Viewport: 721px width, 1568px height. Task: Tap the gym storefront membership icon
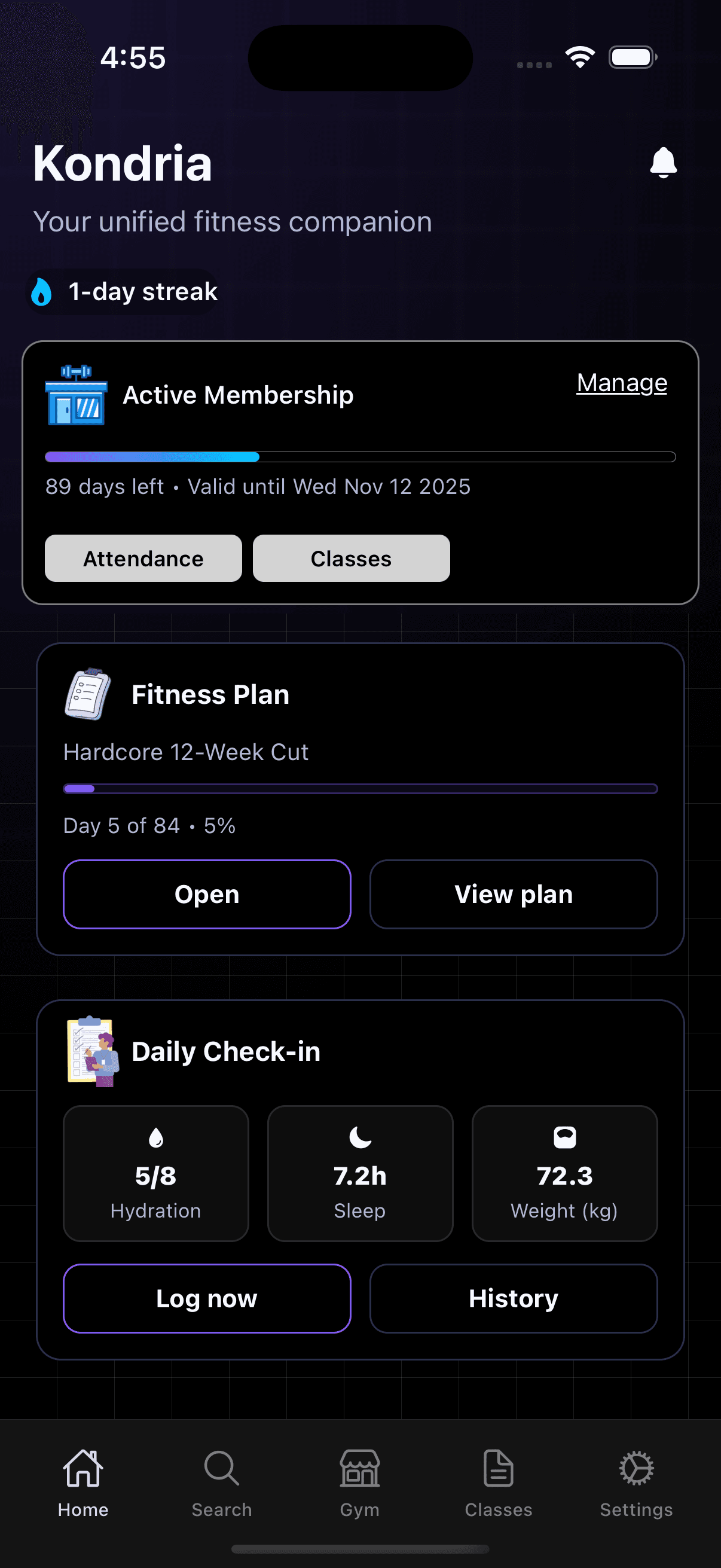click(x=75, y=395)
